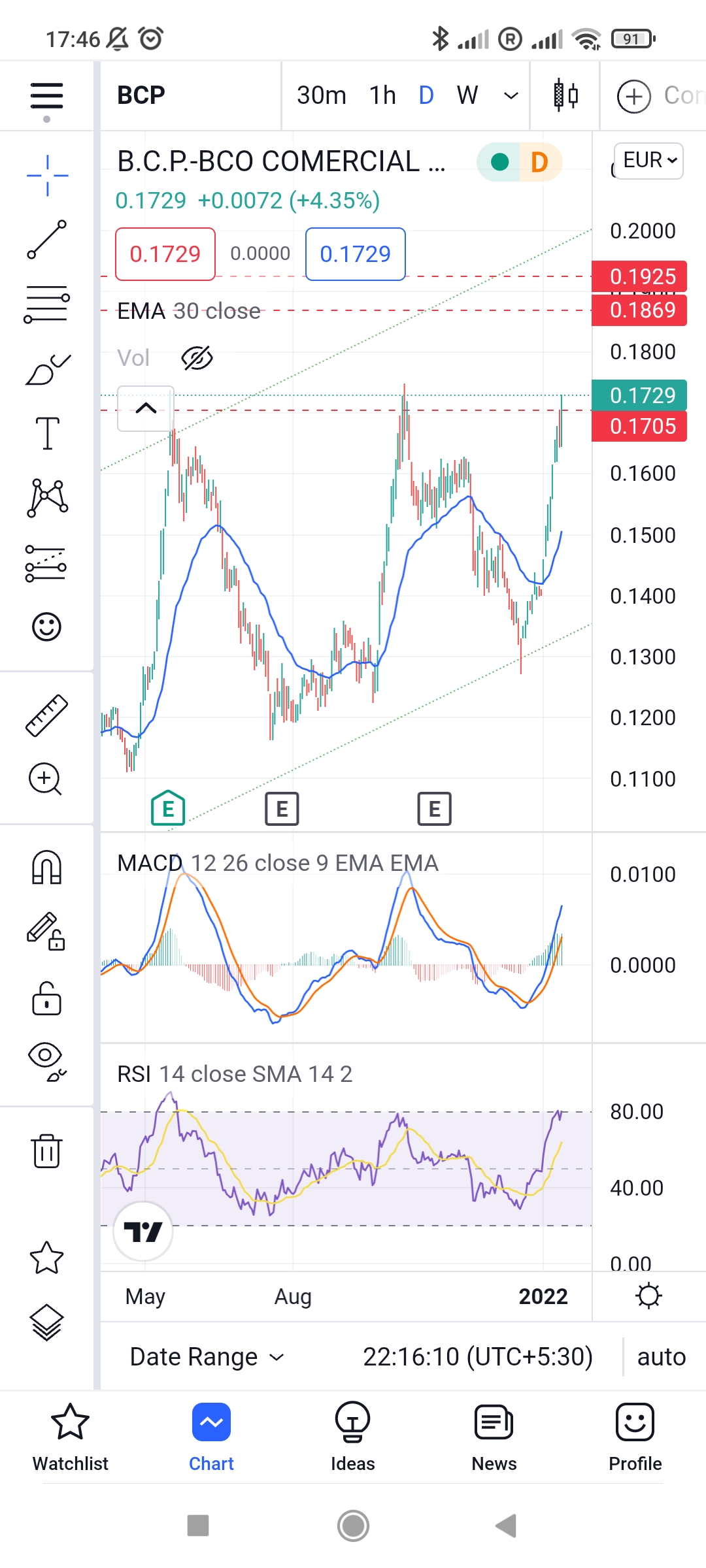Choose the weekly W timeframe
Image resolution: width=706 pixels, height=1568 pixels.
pyautogui.click(x=467, y=95)
